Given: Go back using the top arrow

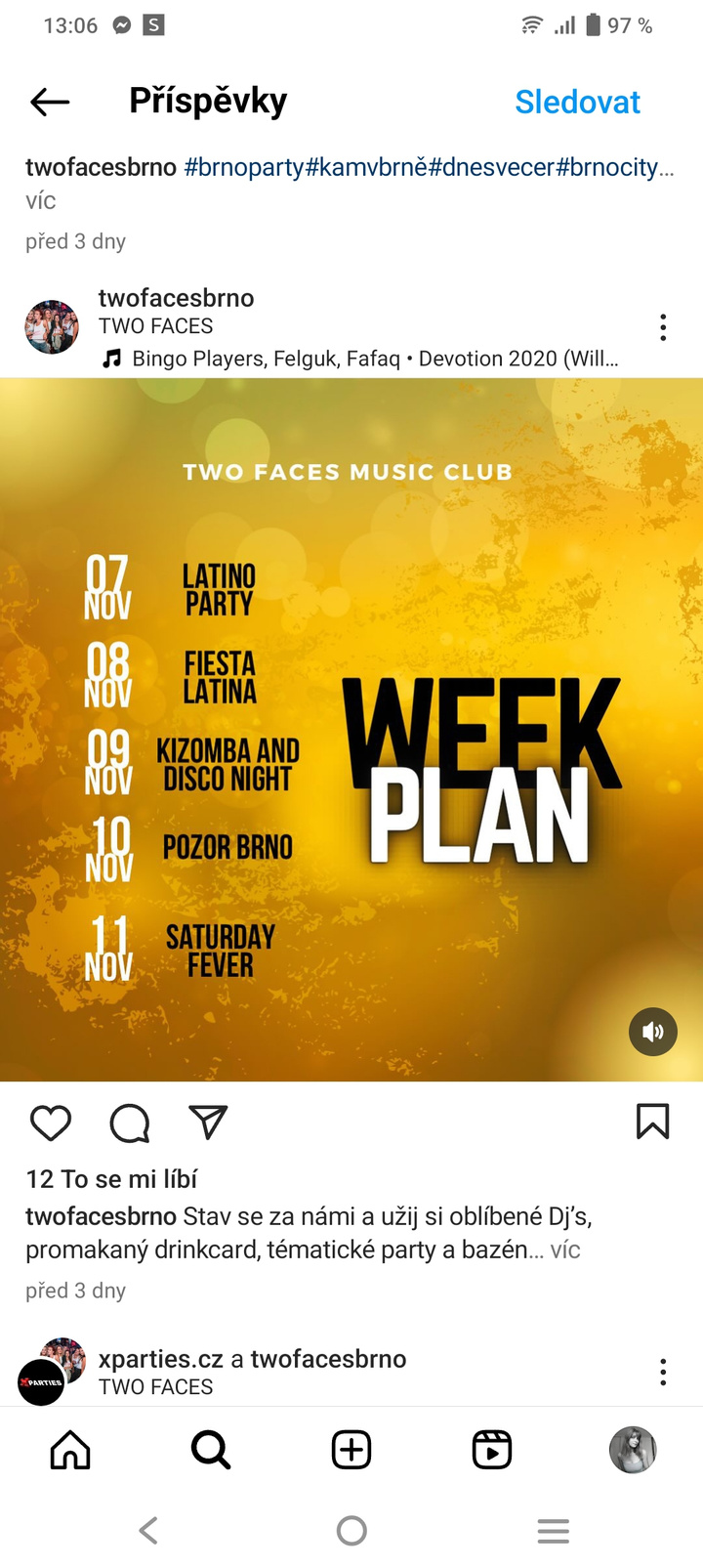Looking at the screenshot, I should (x=50, y=102).
